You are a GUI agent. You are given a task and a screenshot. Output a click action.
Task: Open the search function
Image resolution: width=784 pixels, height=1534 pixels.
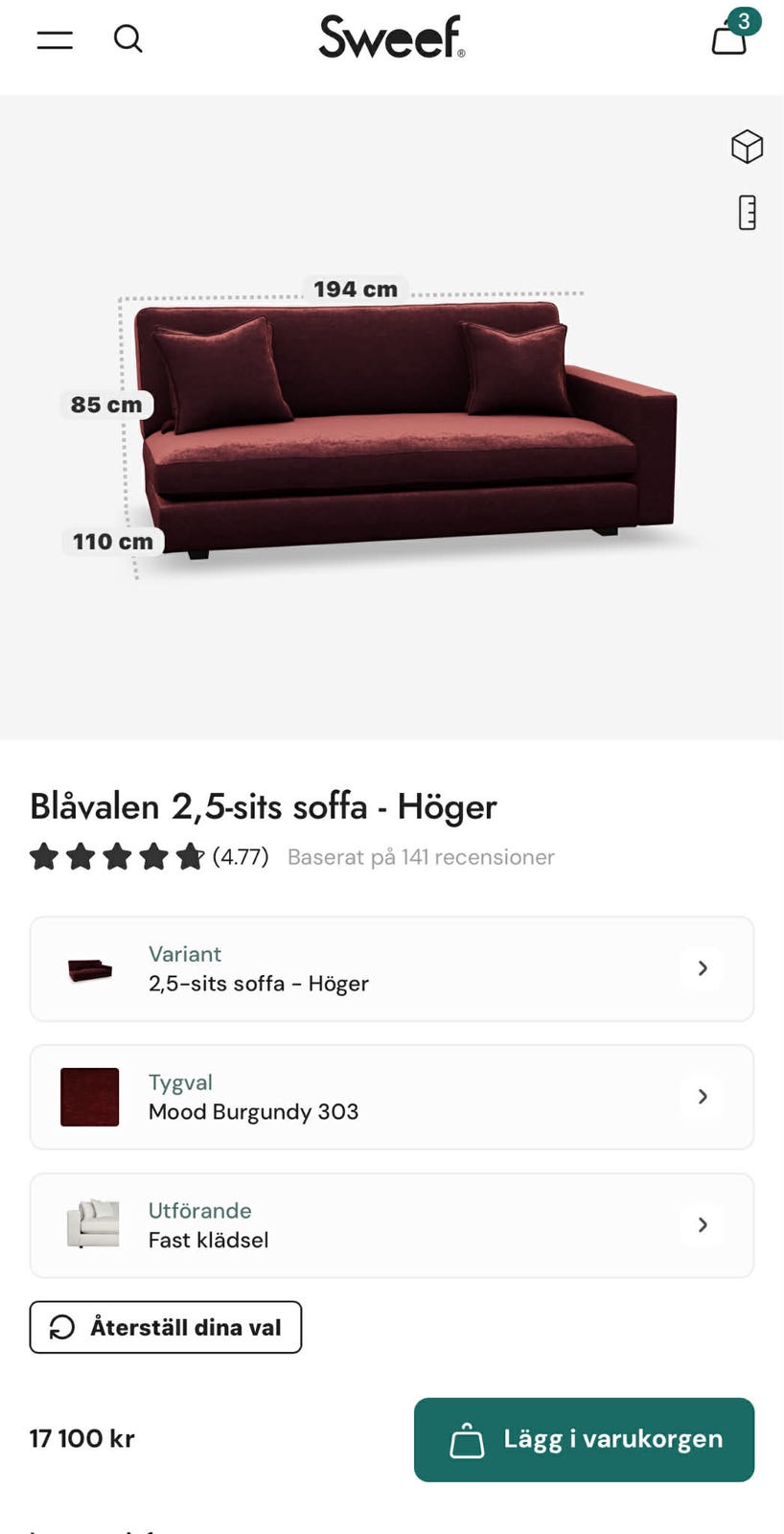(x=127, y=39)
